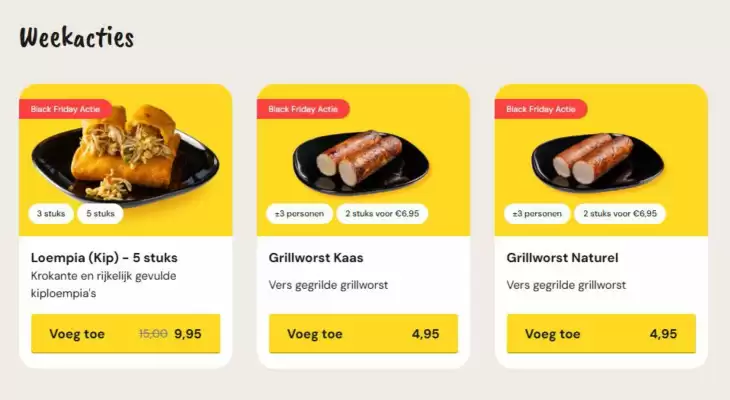Viewport: 730px width, 400px height.
Task: Select the 3 stuks option for Loempia
Action: click(52, 213)
